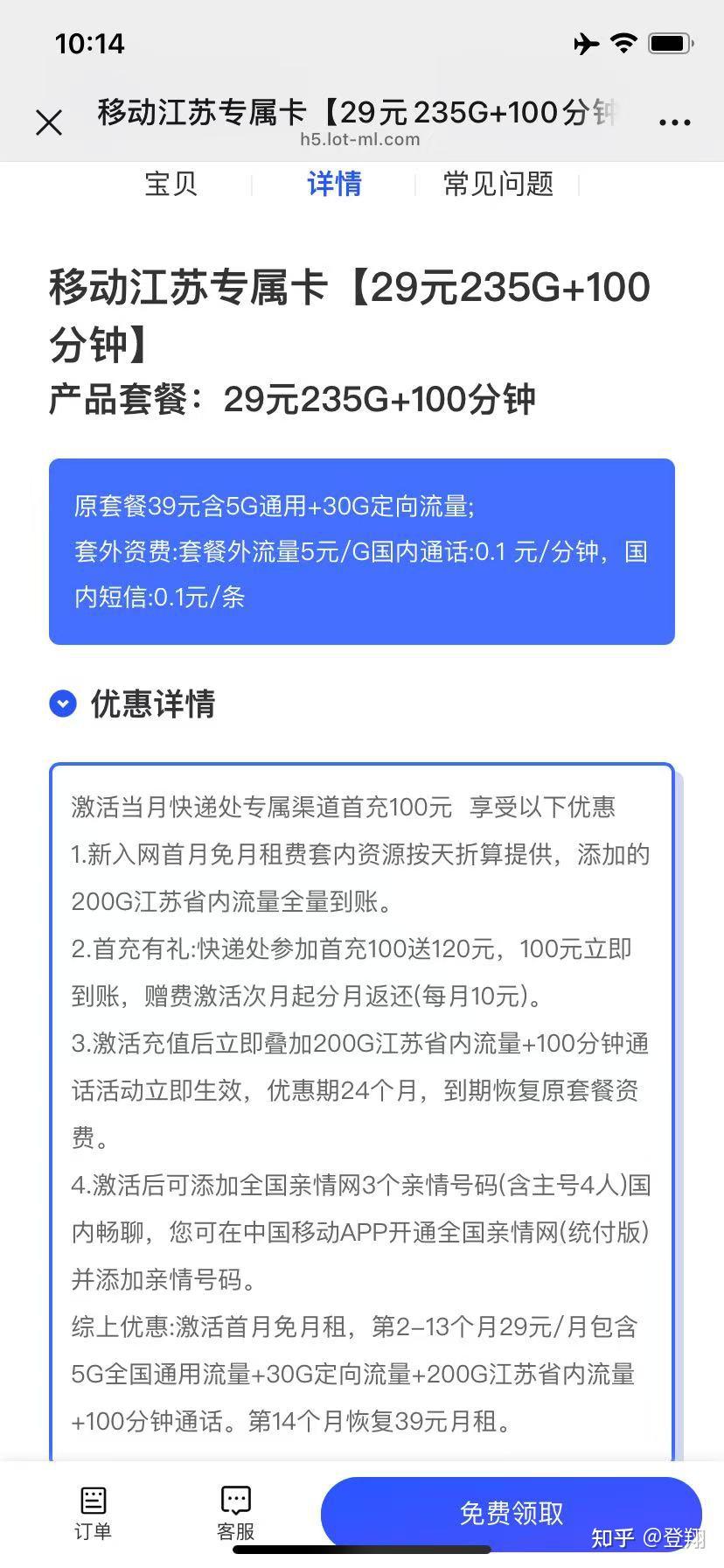Click the blue chevron icon beside 优惠详情
The image size is (724, 1568).
point(62,703)
